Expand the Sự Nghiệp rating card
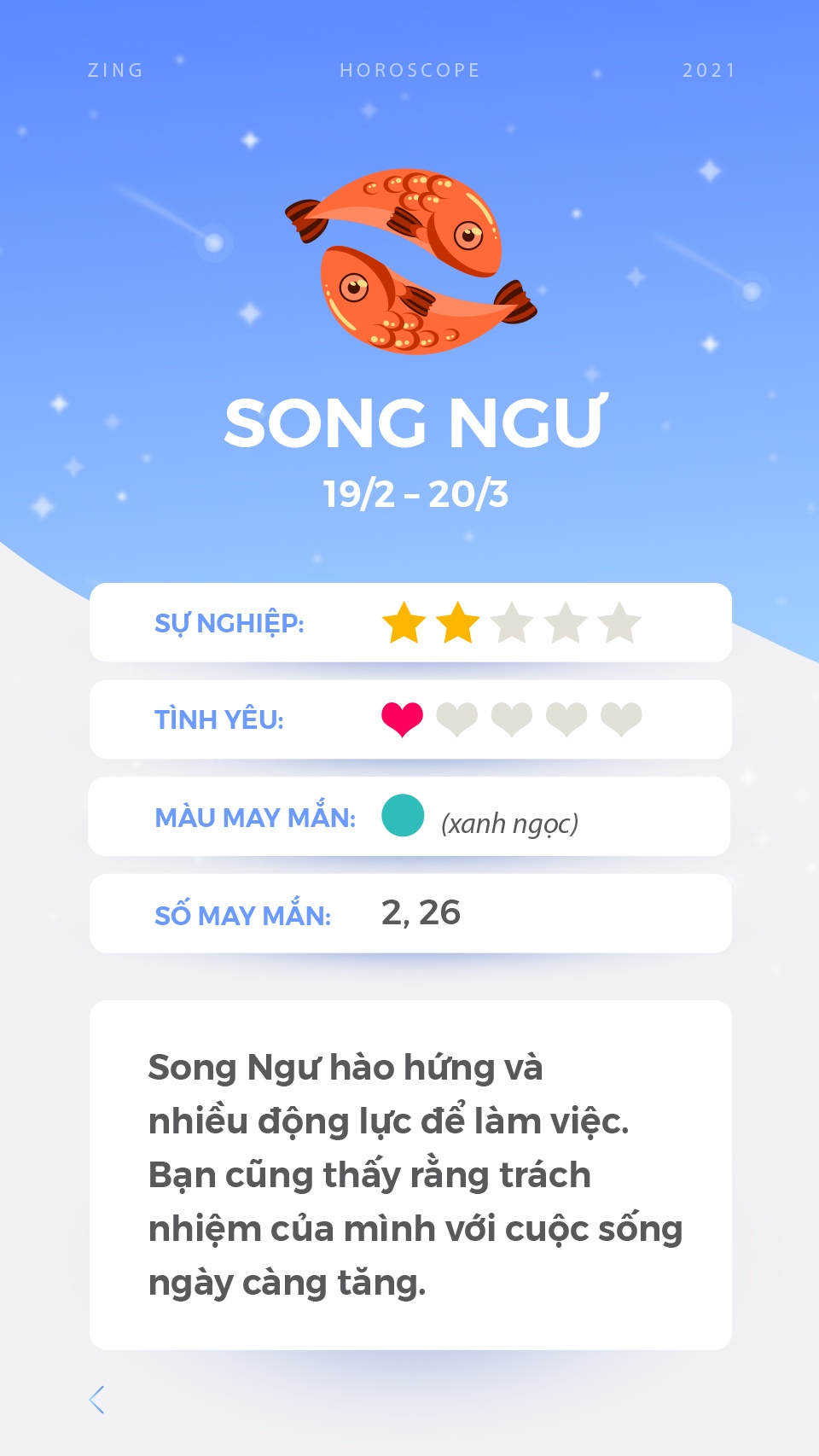This screenshot has width=819, height=1456. tap(409, 621)
